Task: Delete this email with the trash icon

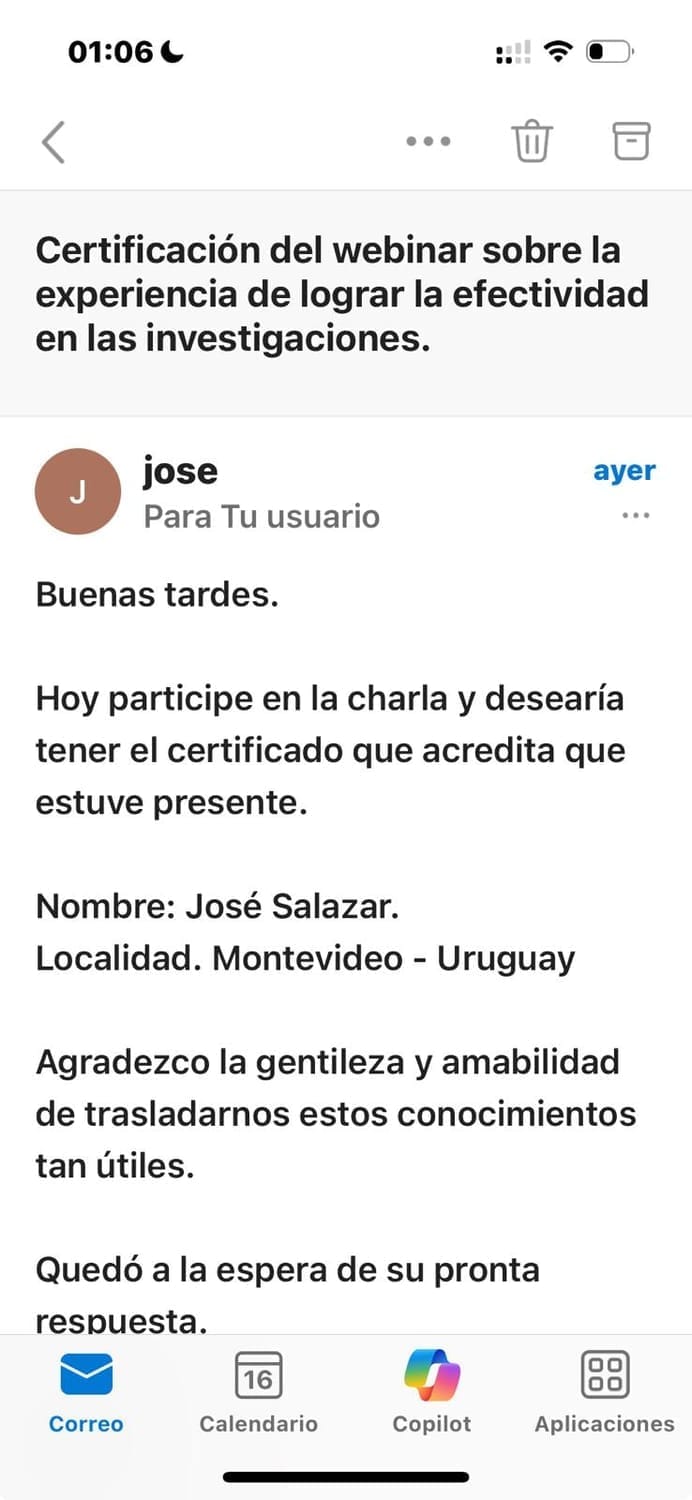Action: click(x=532, y=141)
